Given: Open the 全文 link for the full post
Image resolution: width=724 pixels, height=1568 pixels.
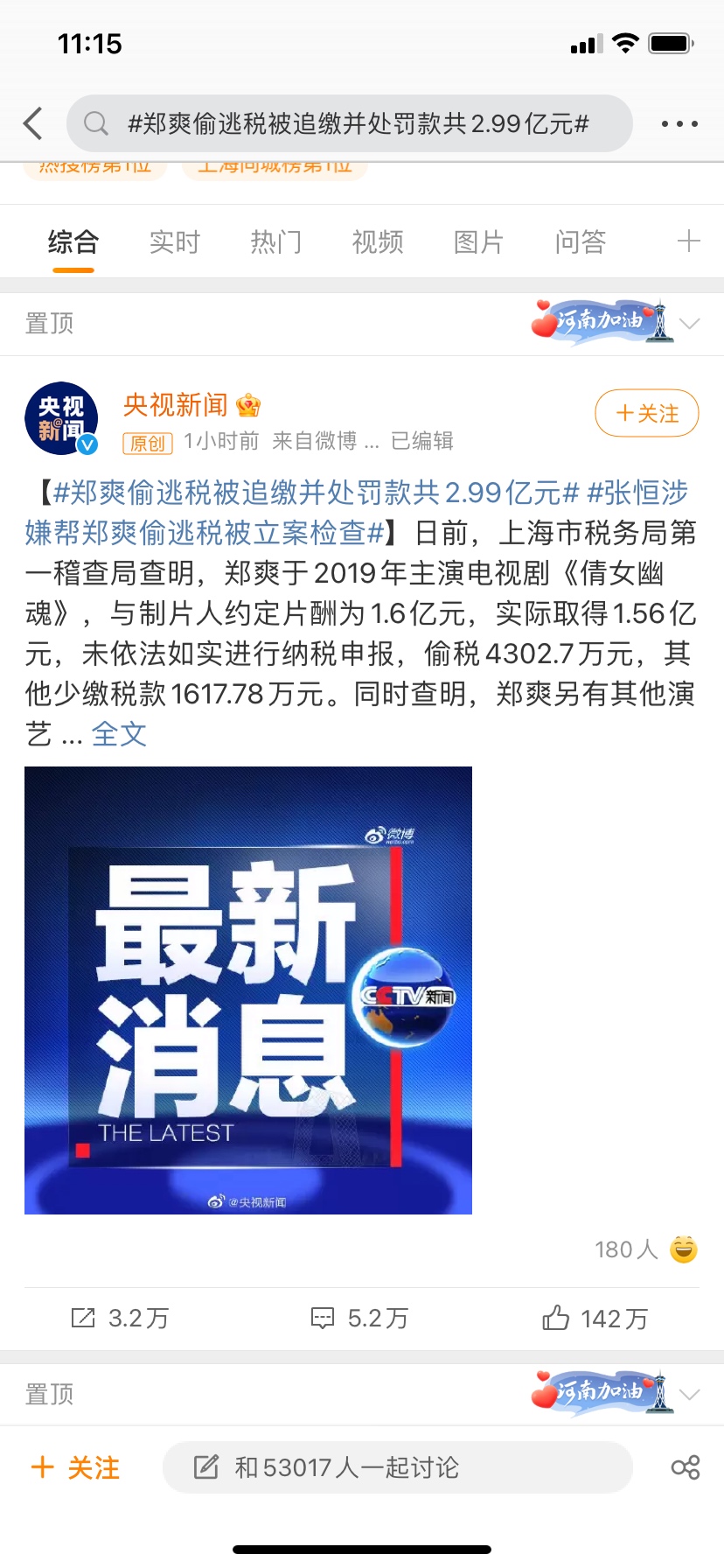Looking at the screenshot, I should coord(119,734).
